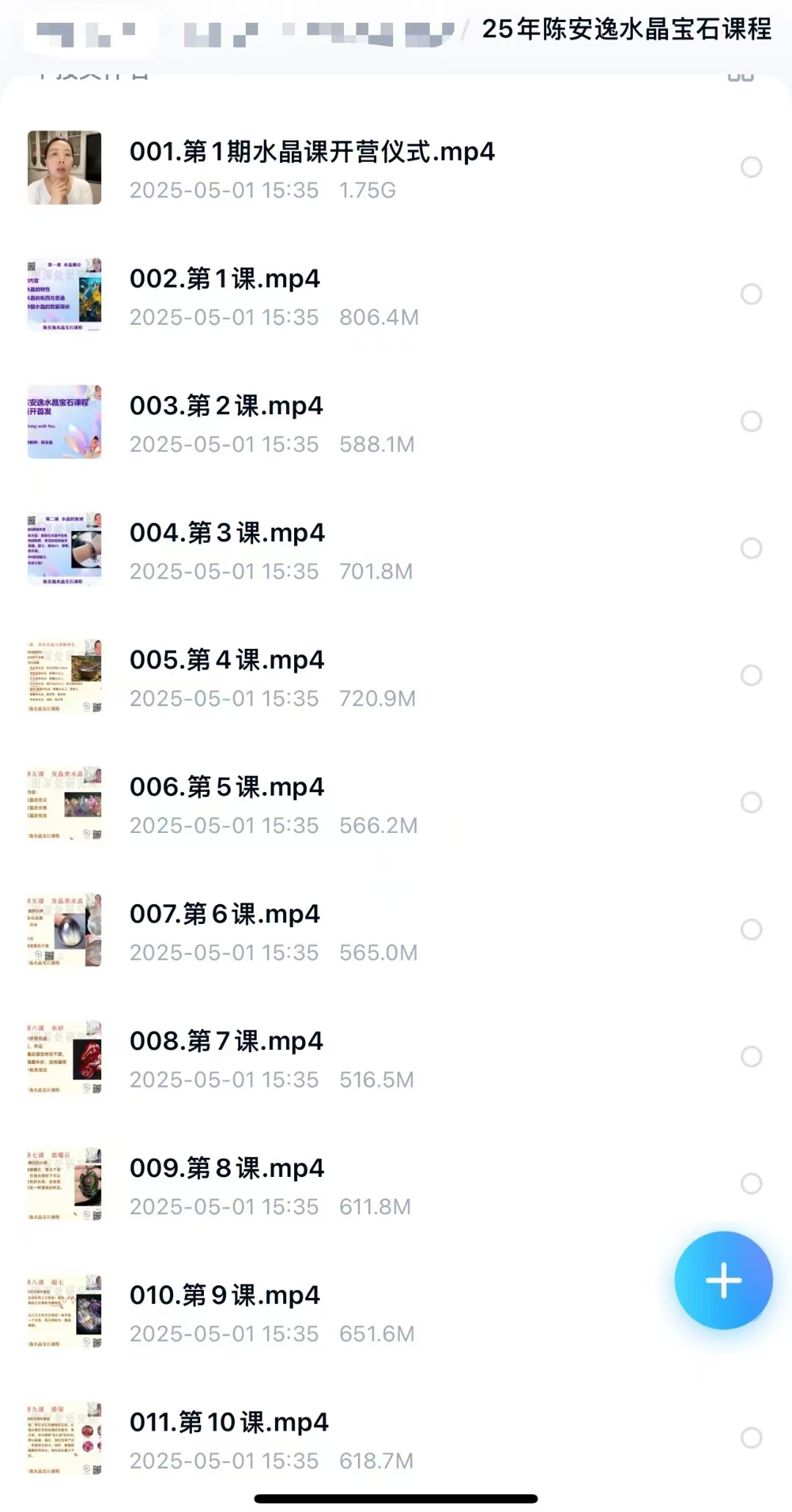
Task: Select the checkbox for 005.第4课.mp4
Action: tap(751, 675)
